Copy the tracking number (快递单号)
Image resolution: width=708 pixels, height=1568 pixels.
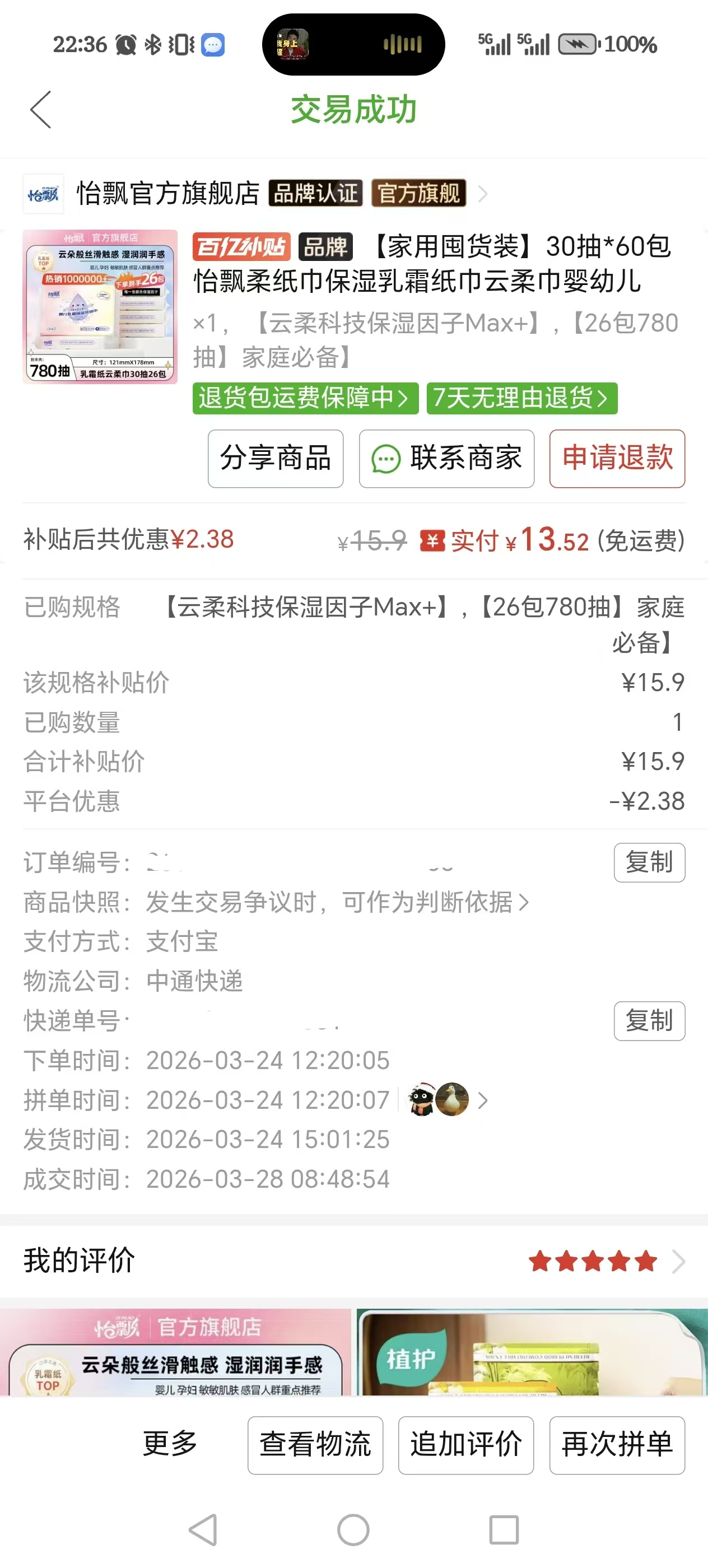pos(649,1021)
